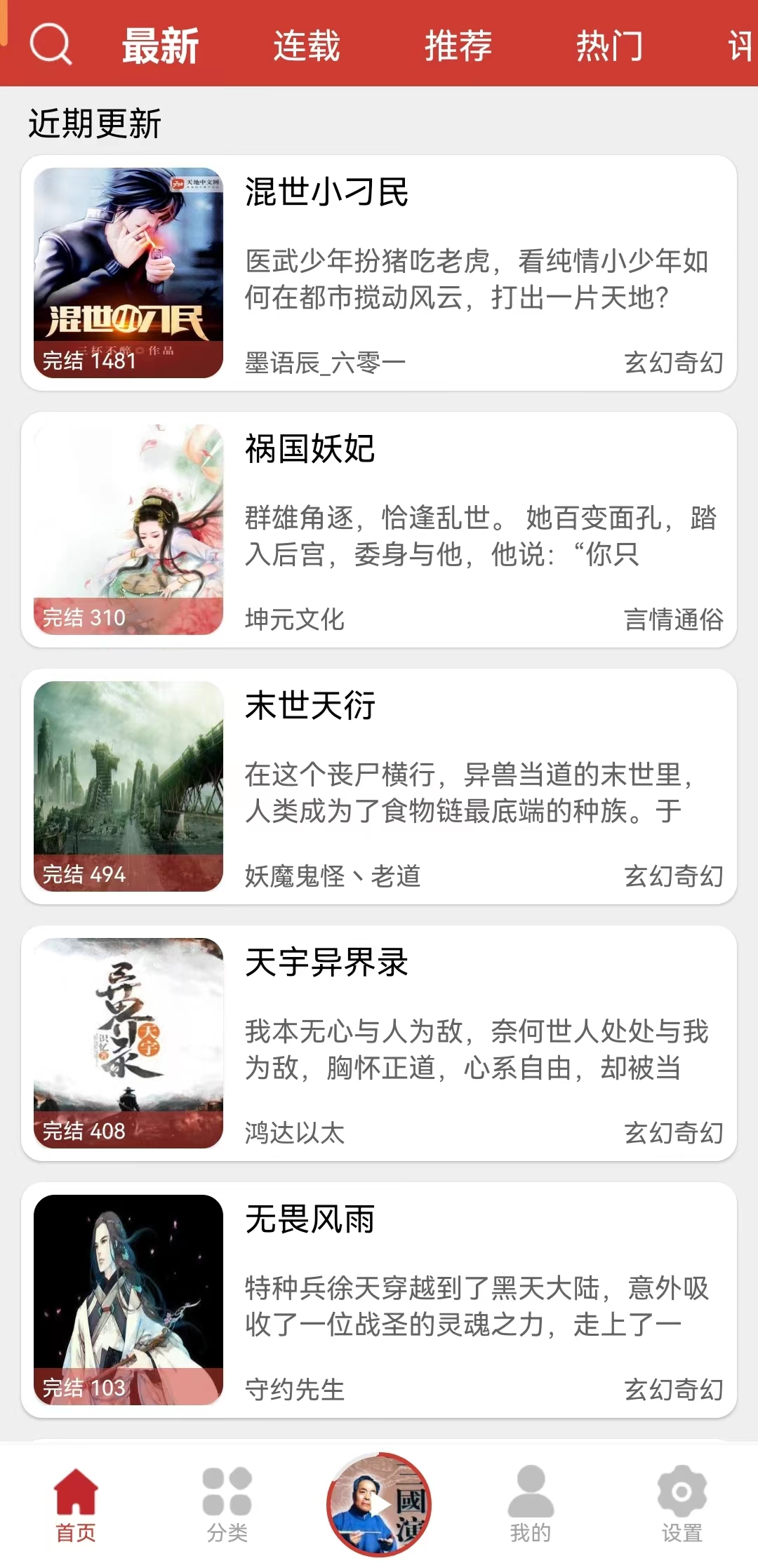
Task: Open the novel 混世小刁民
Action: pos(379,273)
